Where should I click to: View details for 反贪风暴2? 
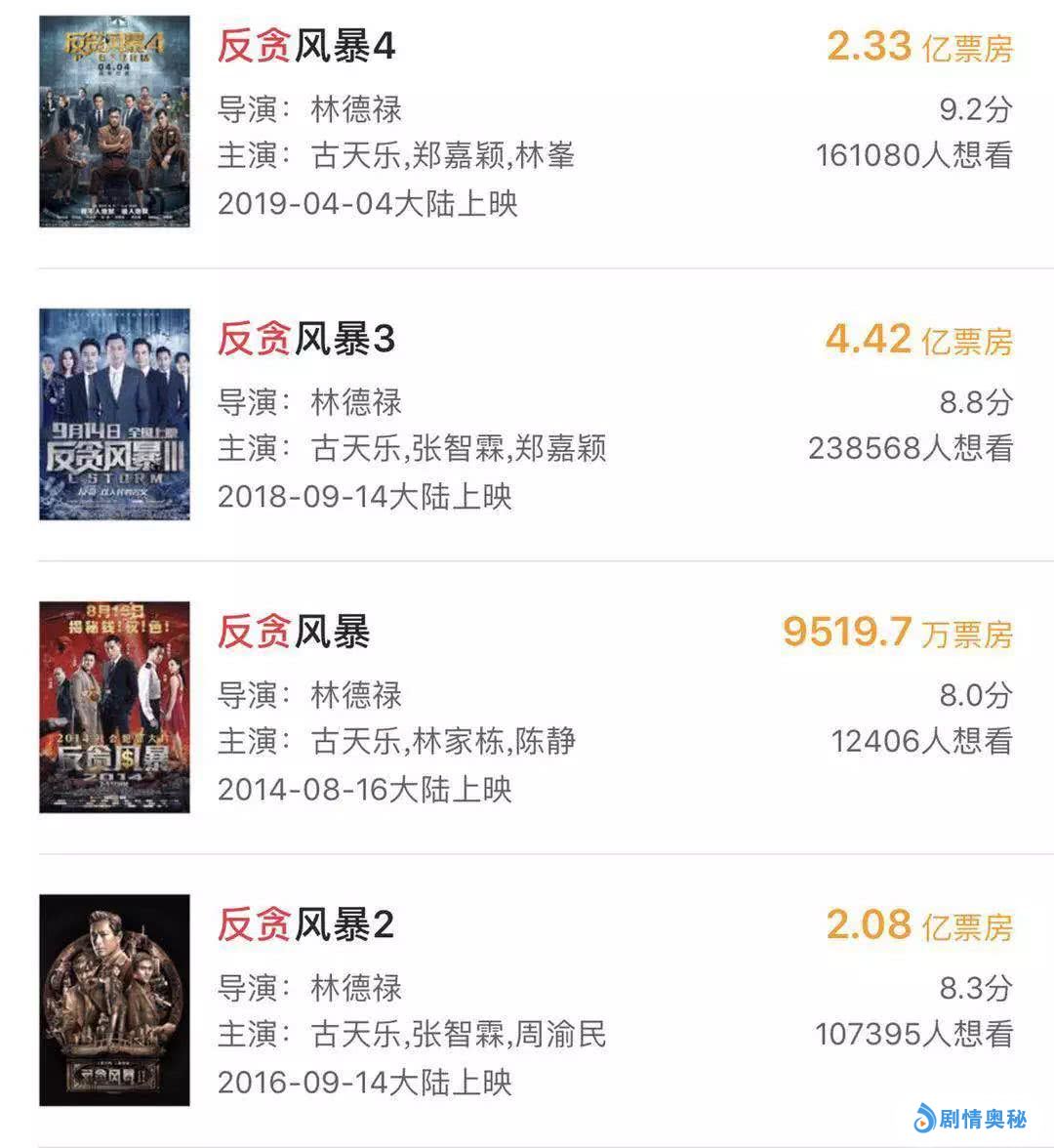click(x=305, y=925)
